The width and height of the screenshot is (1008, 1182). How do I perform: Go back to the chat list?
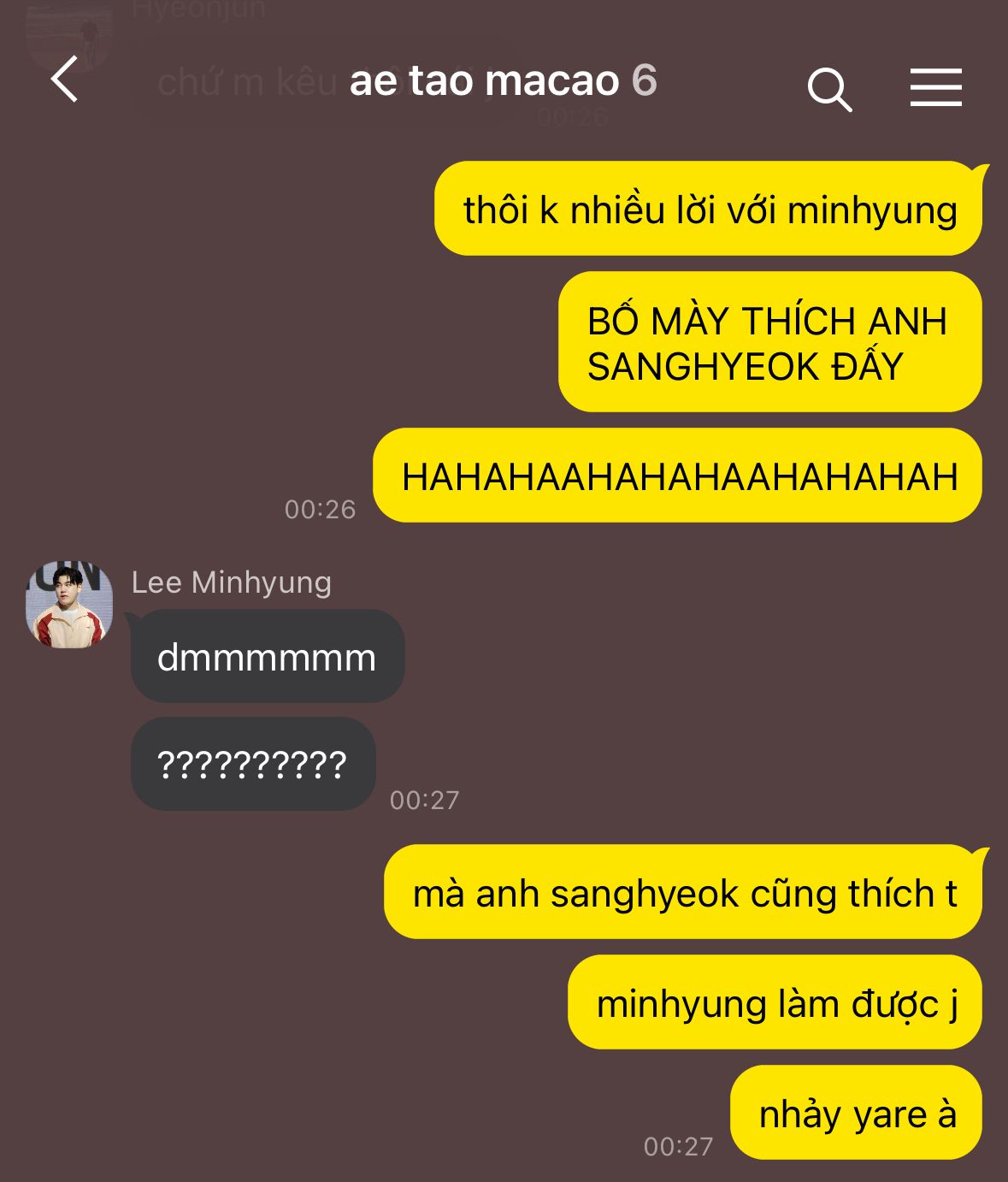[x=65, y=80]
